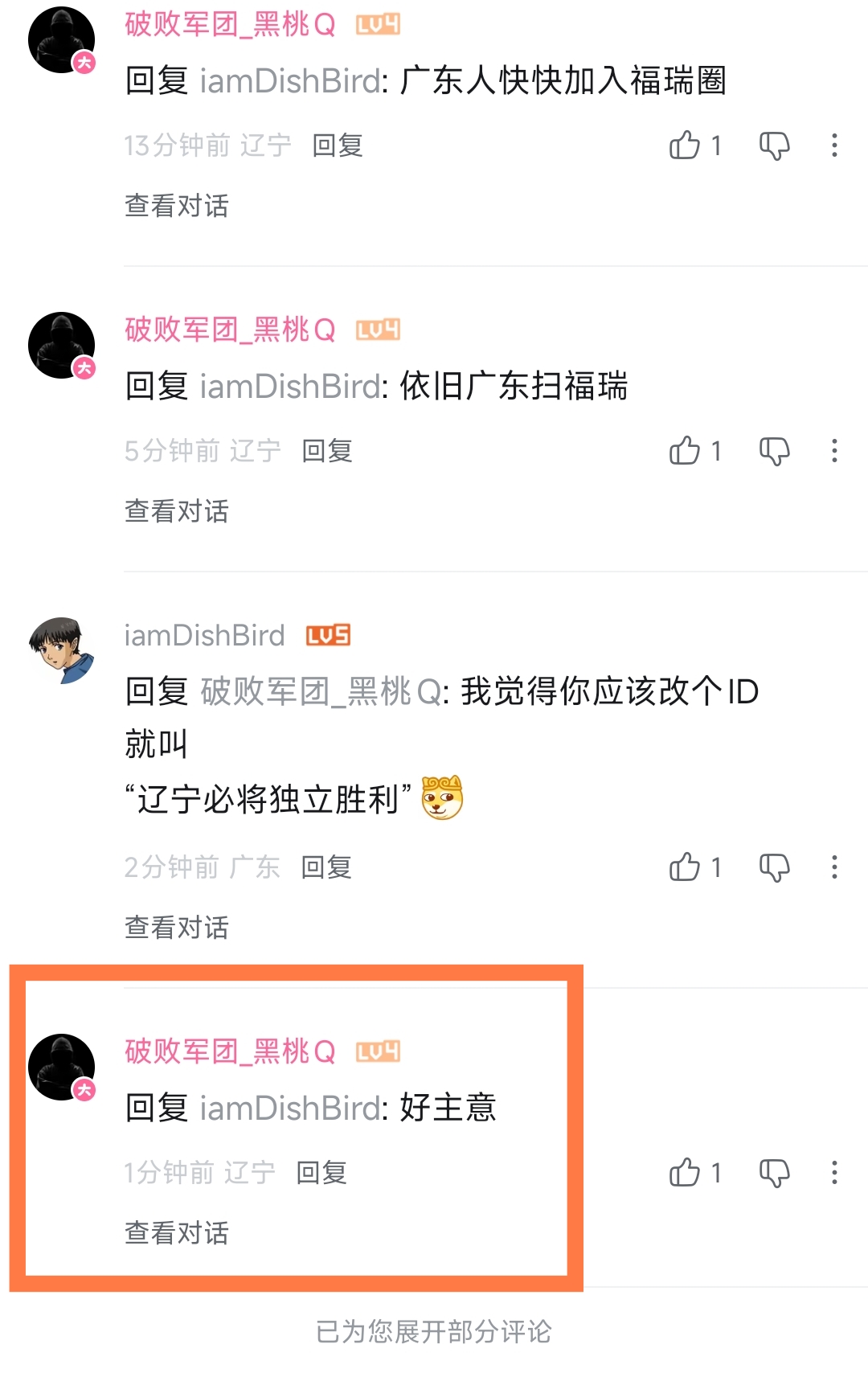Like iamDishBird's comment from 广东

pos(685,867)
